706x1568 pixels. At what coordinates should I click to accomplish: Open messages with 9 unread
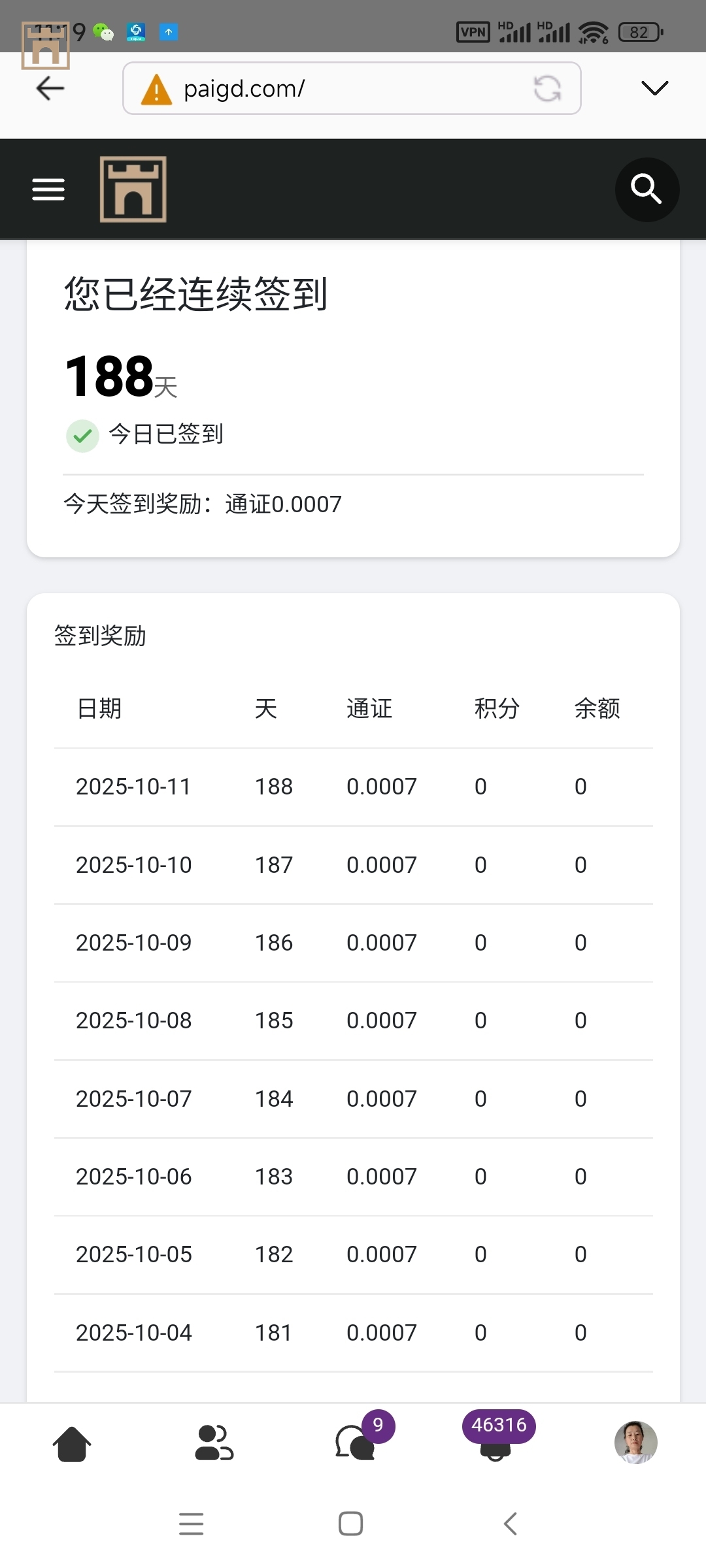(356, 1443)
